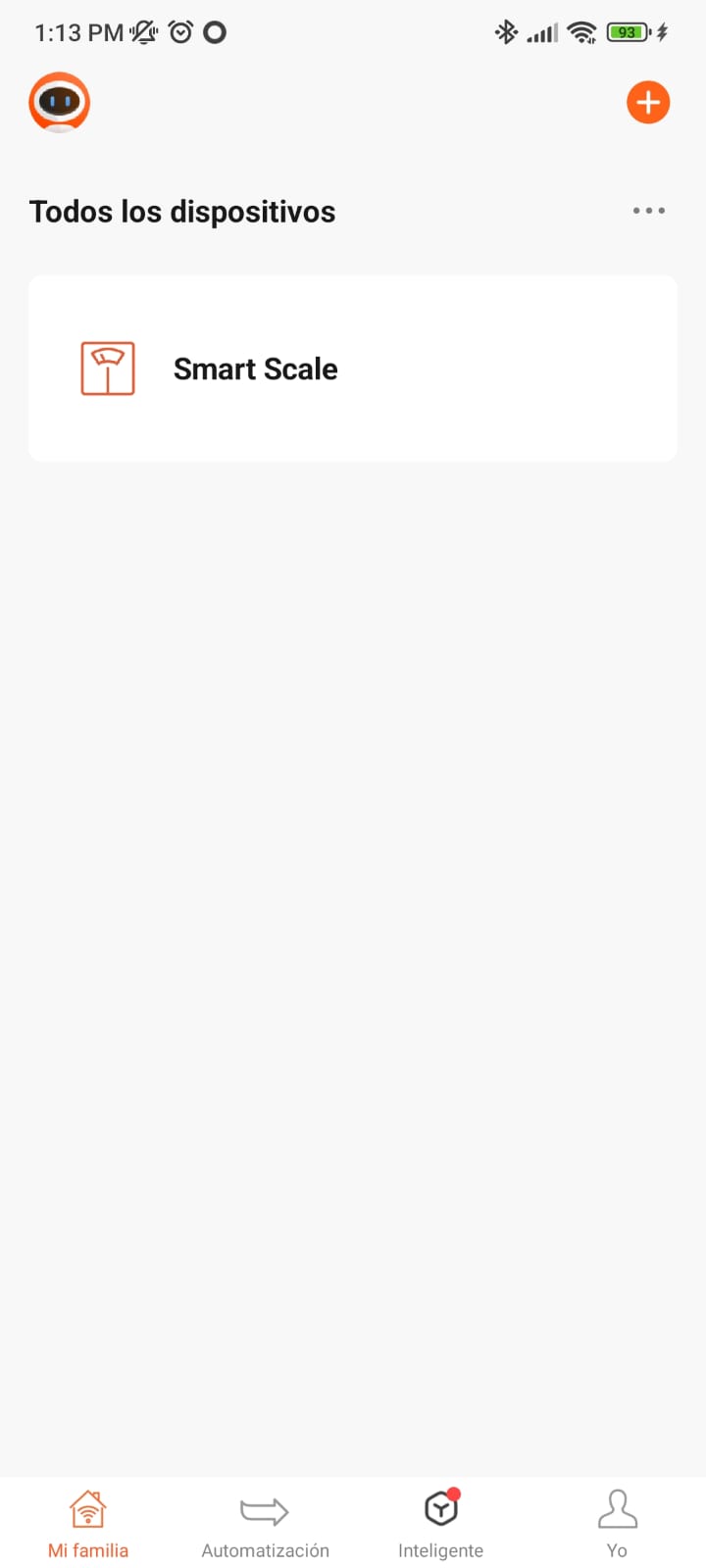The height and width of the screenshot is (1568, 706).
Task: Go to the Automatización tab
Action: tap(265, 1524)
